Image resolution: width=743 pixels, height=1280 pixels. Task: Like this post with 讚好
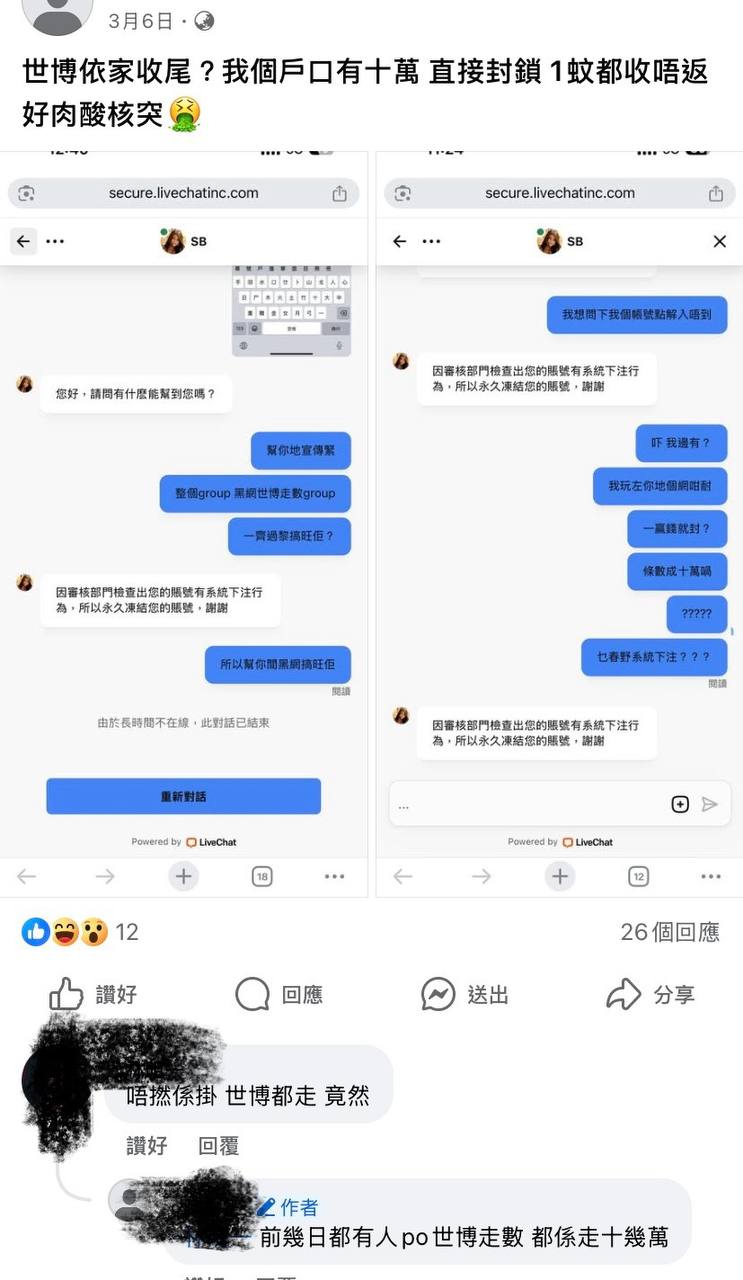click(x=93, y=994)
